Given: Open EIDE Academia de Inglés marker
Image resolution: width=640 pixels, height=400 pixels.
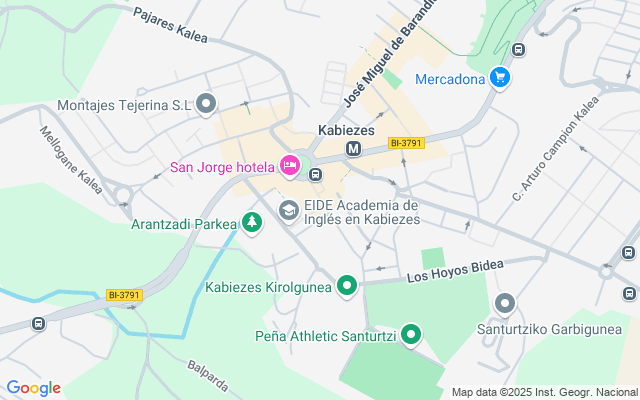Looking at the screenshot, I should click(288, 210).
